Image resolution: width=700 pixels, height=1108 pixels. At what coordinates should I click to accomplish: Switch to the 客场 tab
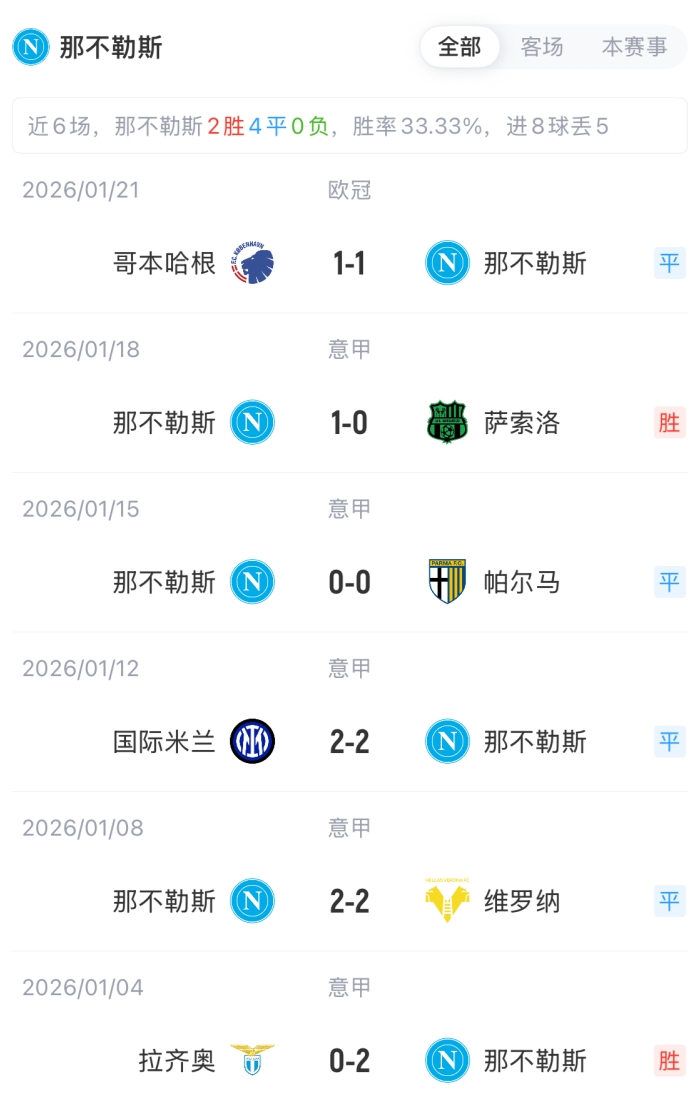click(542, 47)
